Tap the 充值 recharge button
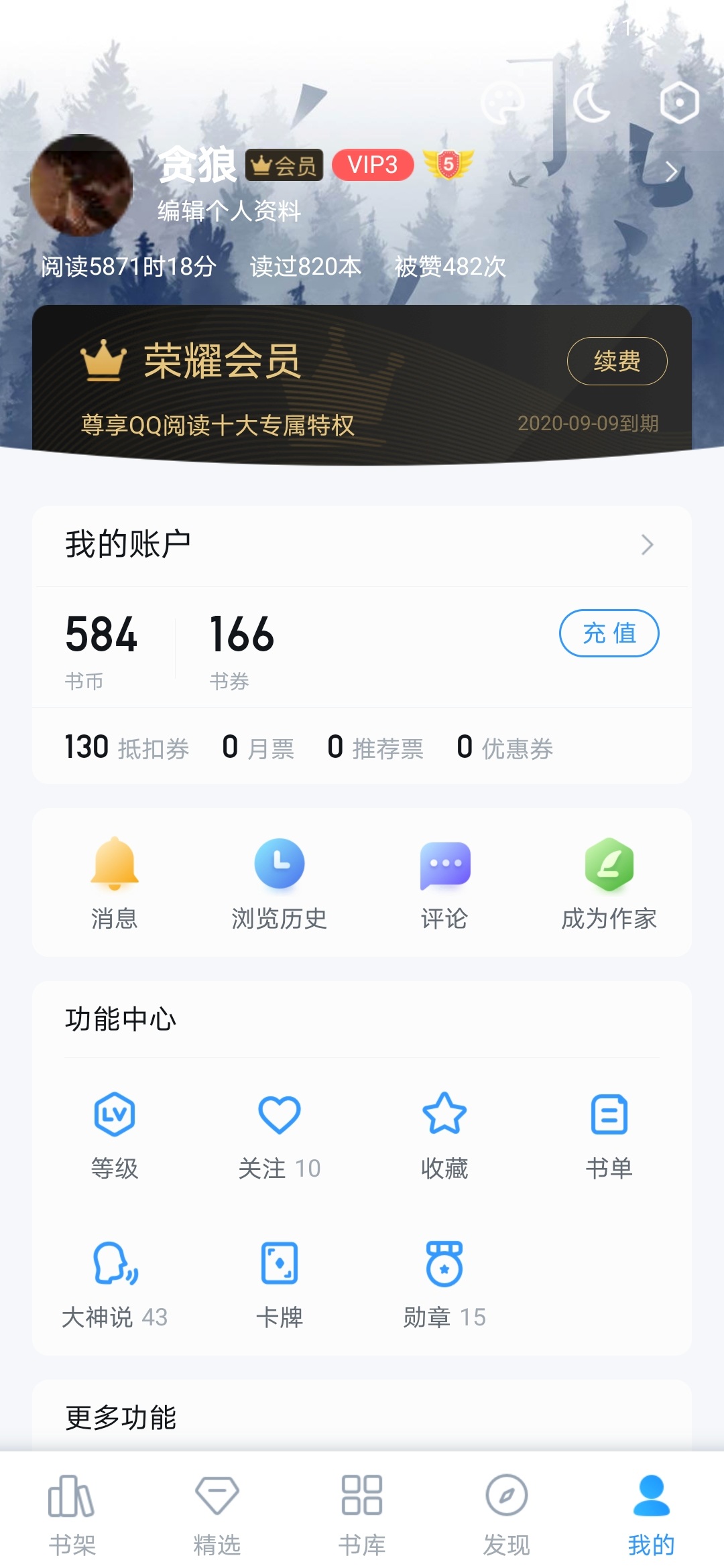The image size is (724, 1568). tap(609, 633)
